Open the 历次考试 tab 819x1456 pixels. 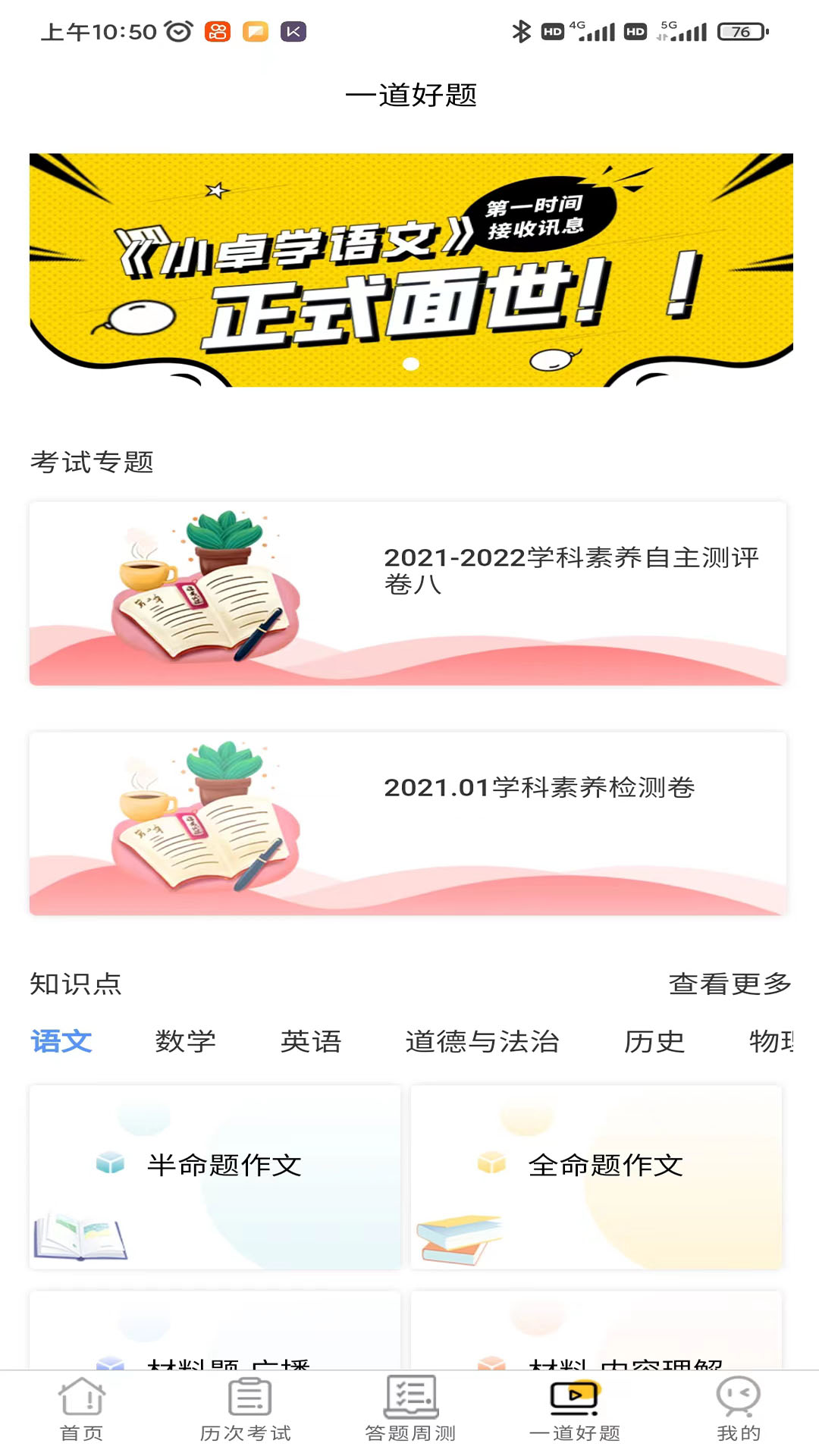[x=246, y=1410]
